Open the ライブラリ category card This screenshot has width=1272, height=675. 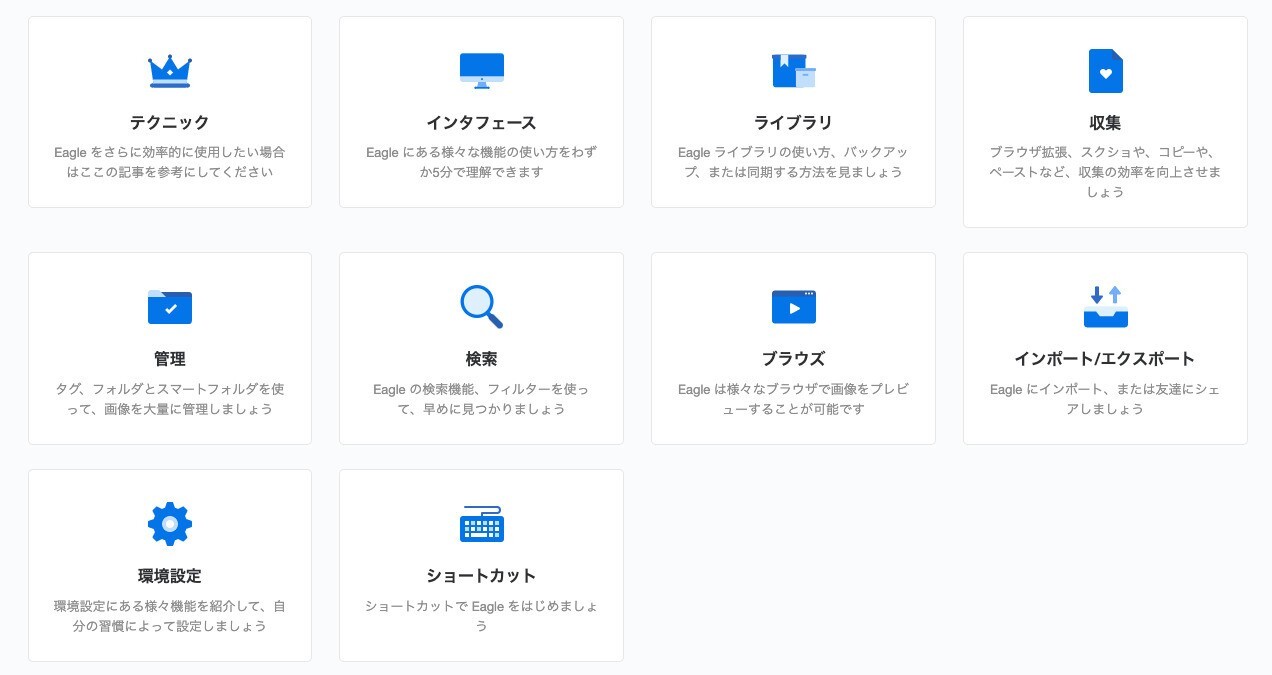(x=793, y=112)
